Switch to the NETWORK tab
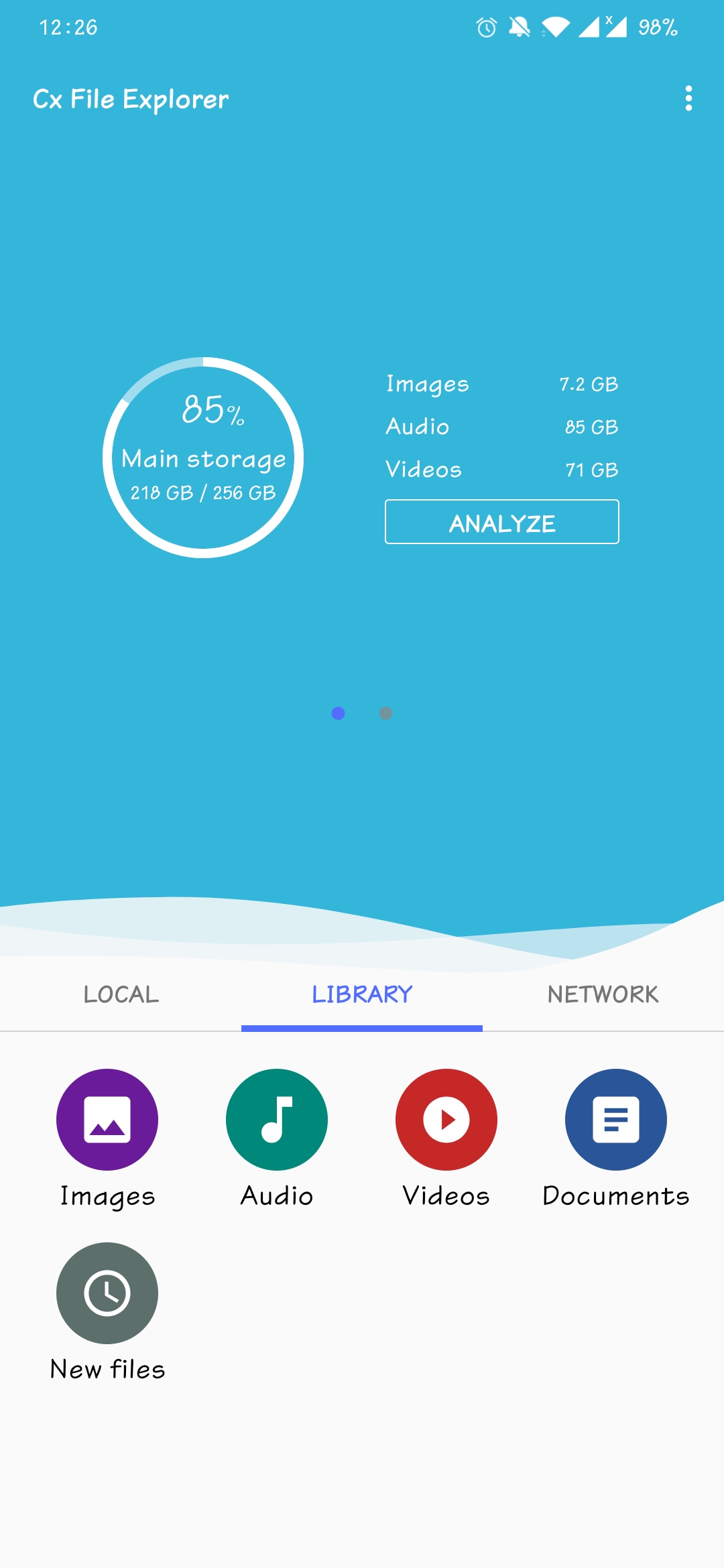Screen dimensions: 724x1568 pos(603,994)
